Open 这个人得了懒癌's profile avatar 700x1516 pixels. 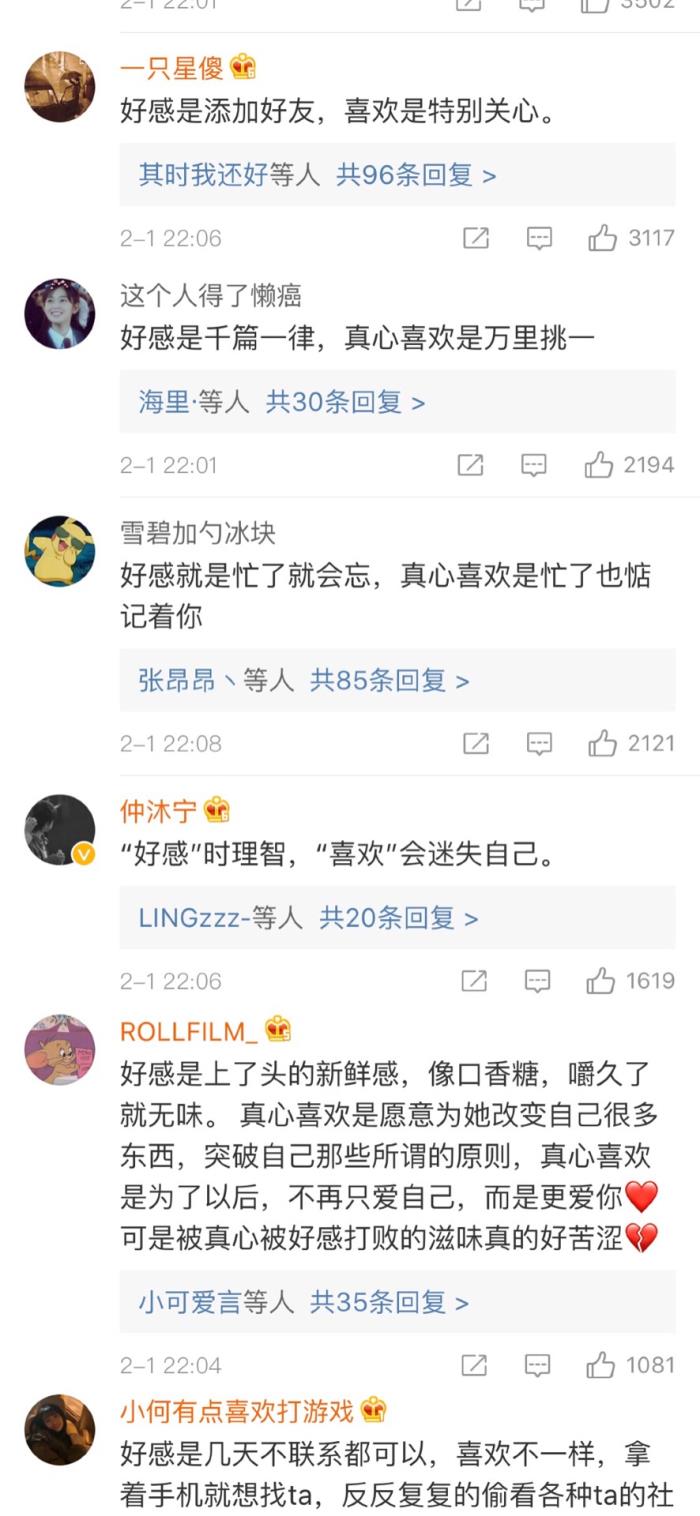[60, 313]
